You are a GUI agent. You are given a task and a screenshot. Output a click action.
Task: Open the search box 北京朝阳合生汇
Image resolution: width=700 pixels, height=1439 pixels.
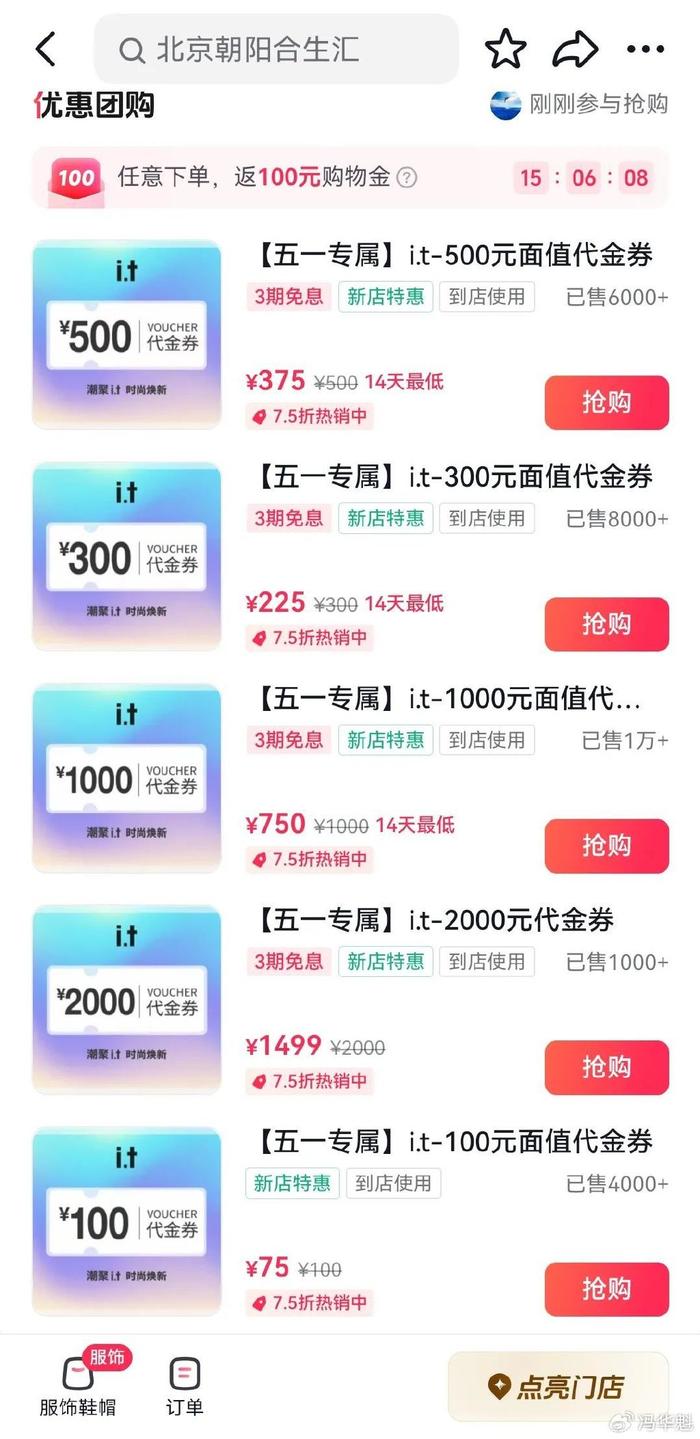(x=276, y=50)
